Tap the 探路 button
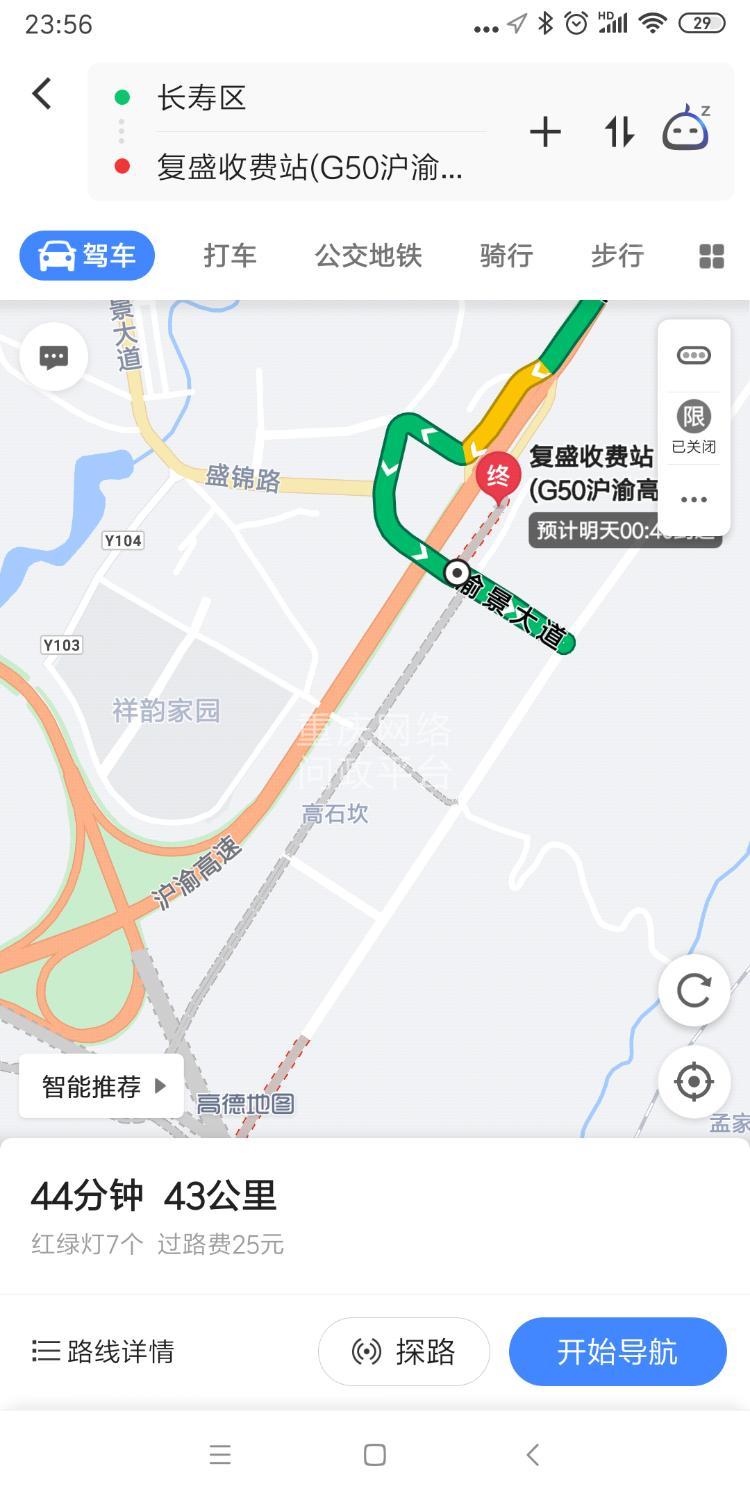The image size is (750, 1500). pyautogui.click(x=404, y=1352)
